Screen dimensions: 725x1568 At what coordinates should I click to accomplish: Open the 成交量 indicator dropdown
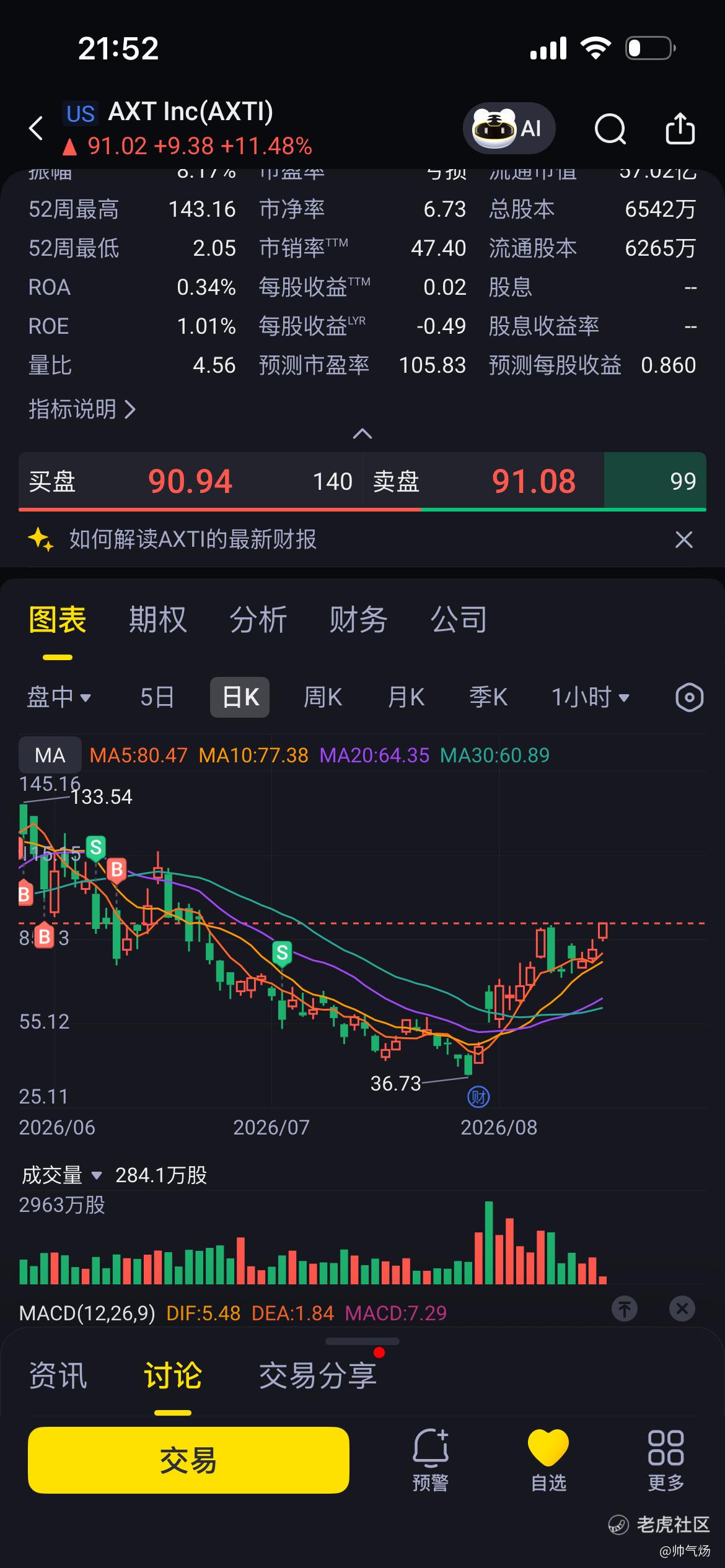[61, 1175]
